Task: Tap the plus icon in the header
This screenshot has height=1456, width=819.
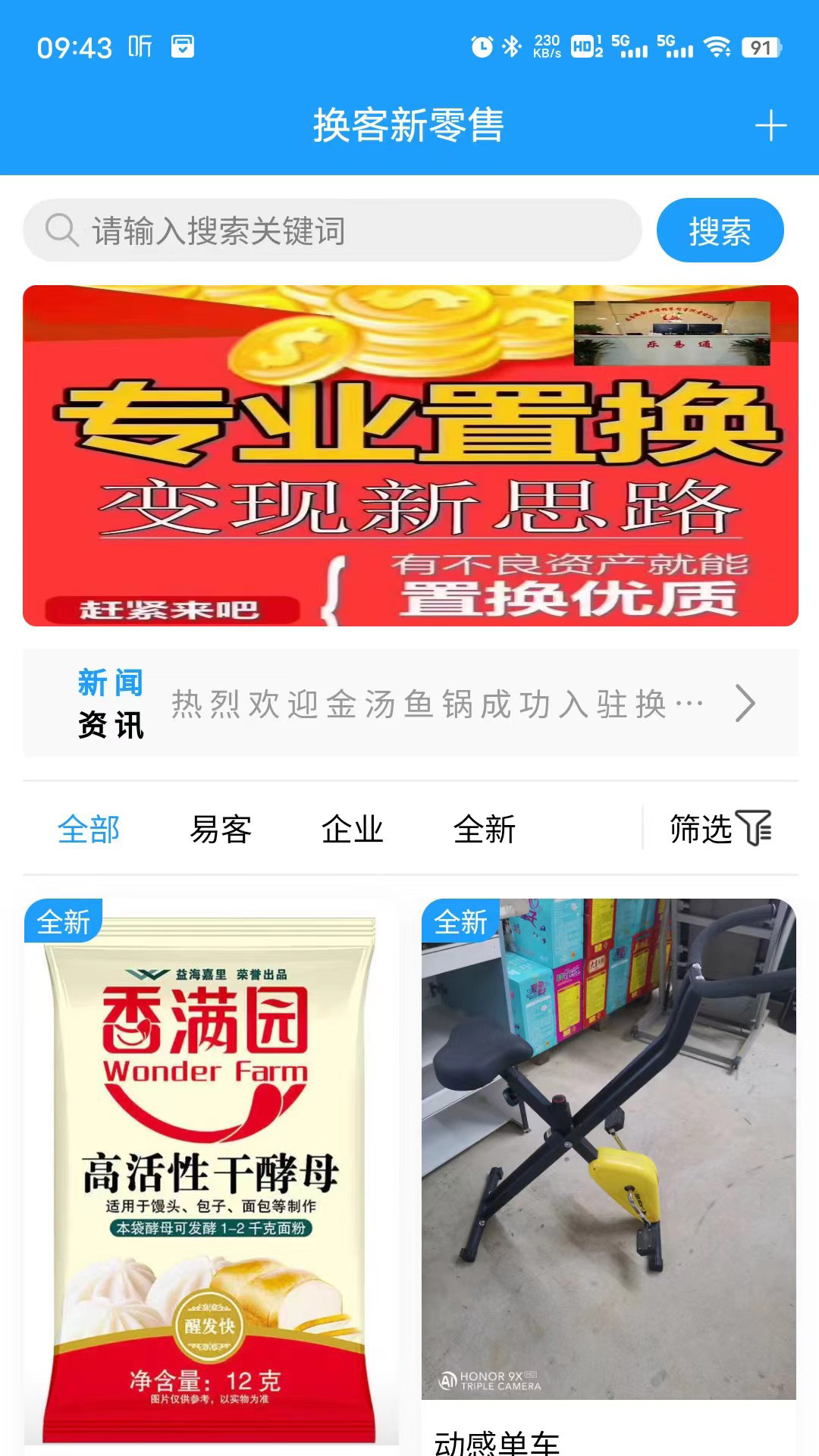Action: [770, 126]
